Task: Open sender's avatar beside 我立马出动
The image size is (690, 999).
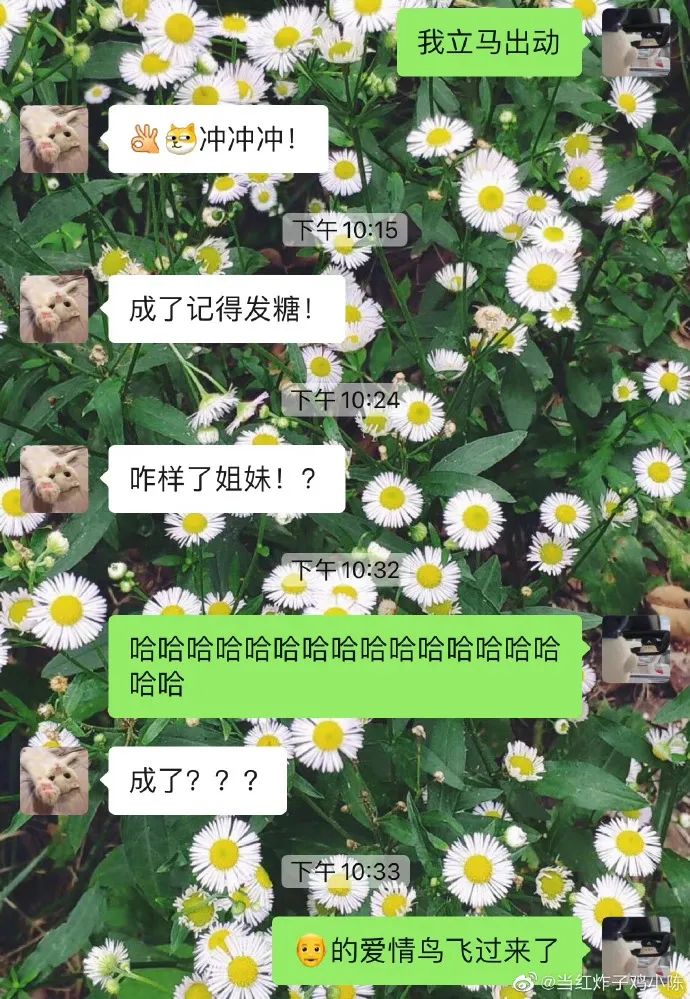Action: (636, 43)
